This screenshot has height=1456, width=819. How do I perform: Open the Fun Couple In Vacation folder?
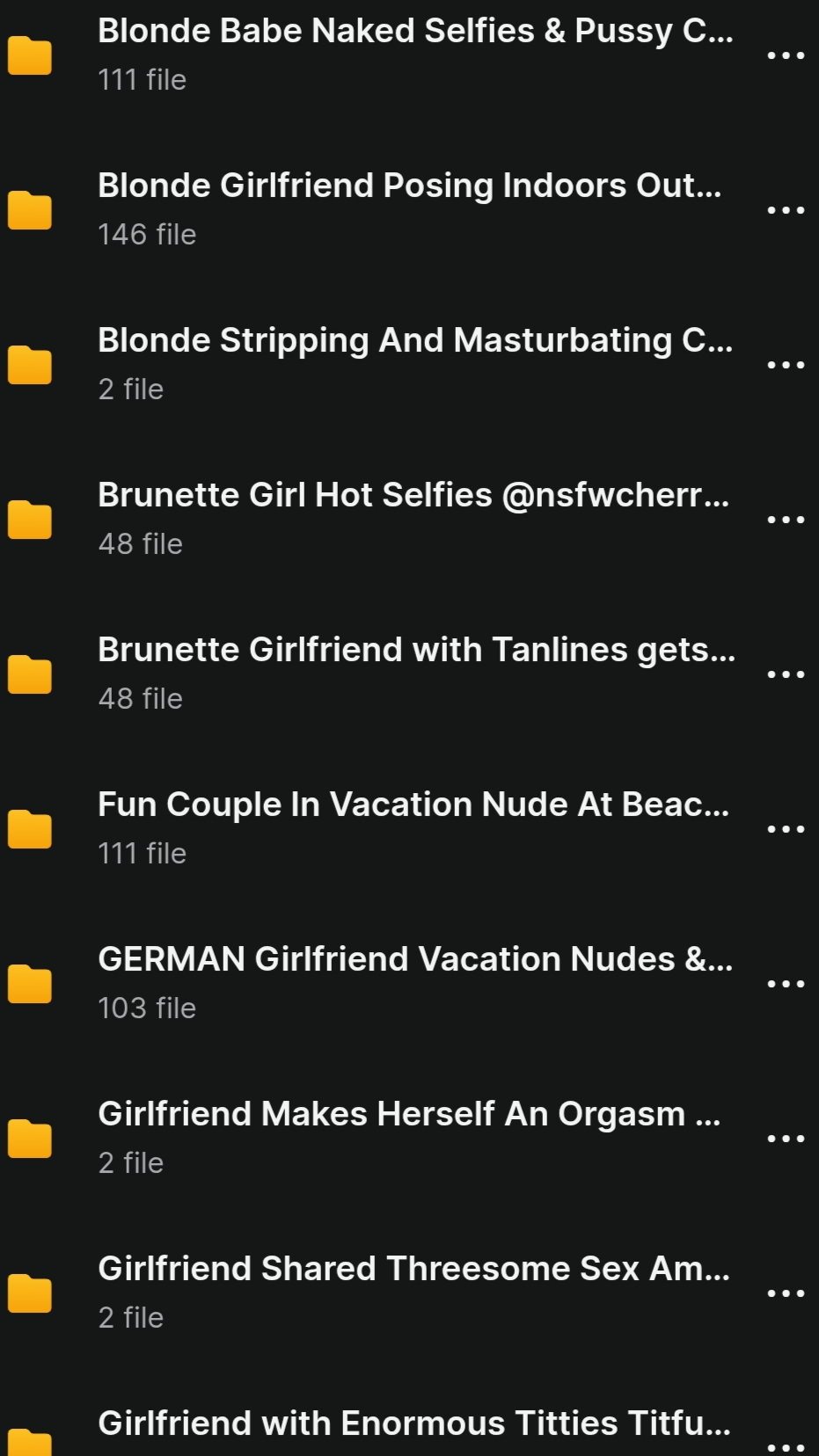click(413, 805)
